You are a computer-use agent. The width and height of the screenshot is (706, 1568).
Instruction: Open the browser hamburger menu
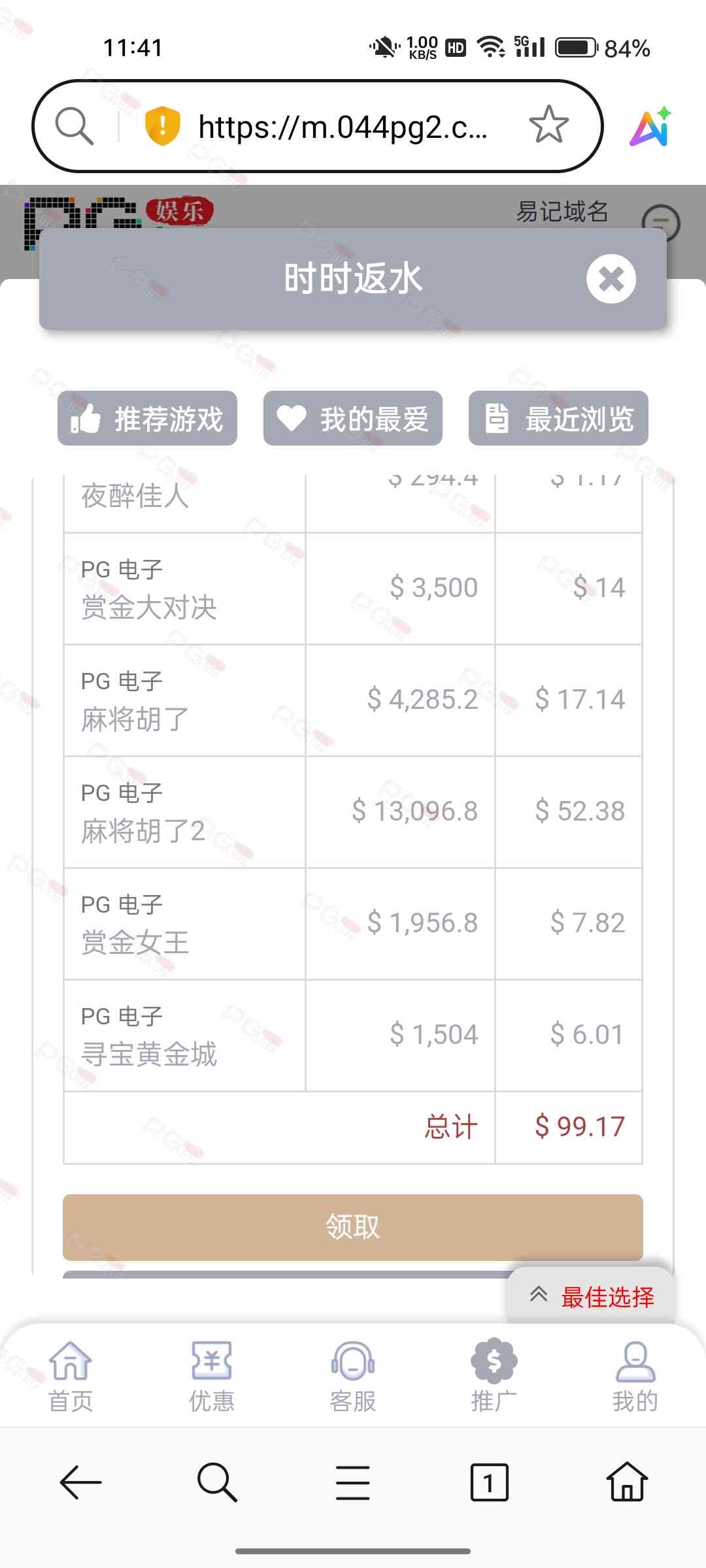tap(353, 1482)
